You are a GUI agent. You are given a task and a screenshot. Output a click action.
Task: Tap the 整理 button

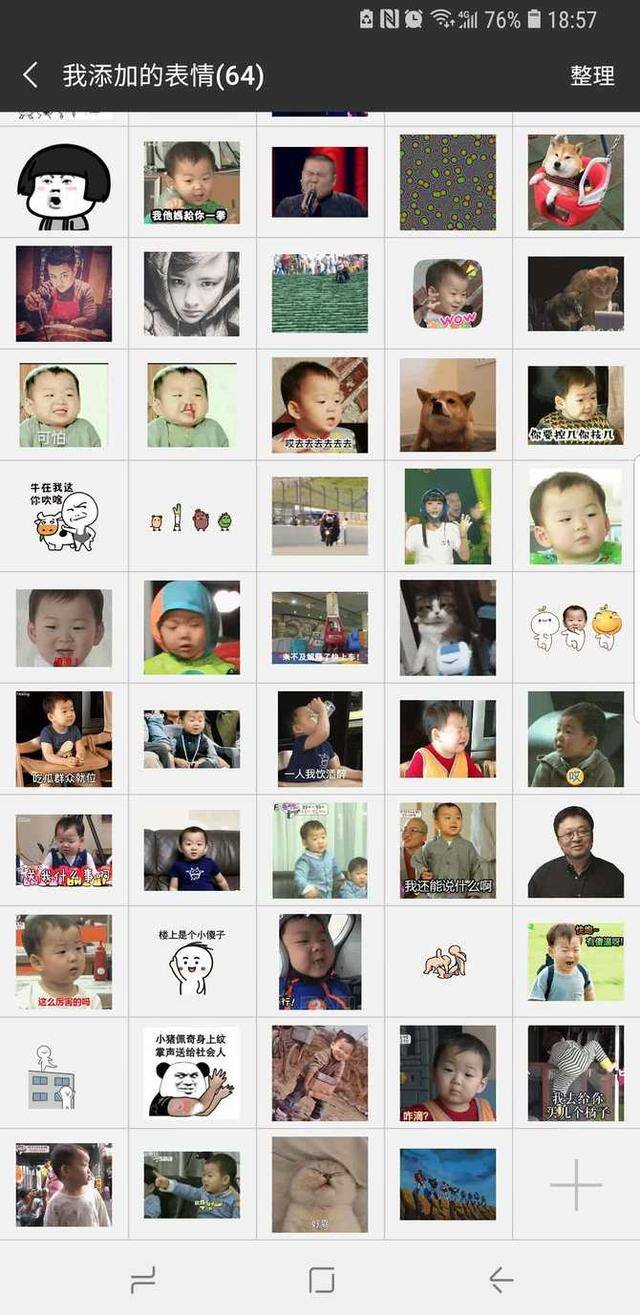(592, 75)
